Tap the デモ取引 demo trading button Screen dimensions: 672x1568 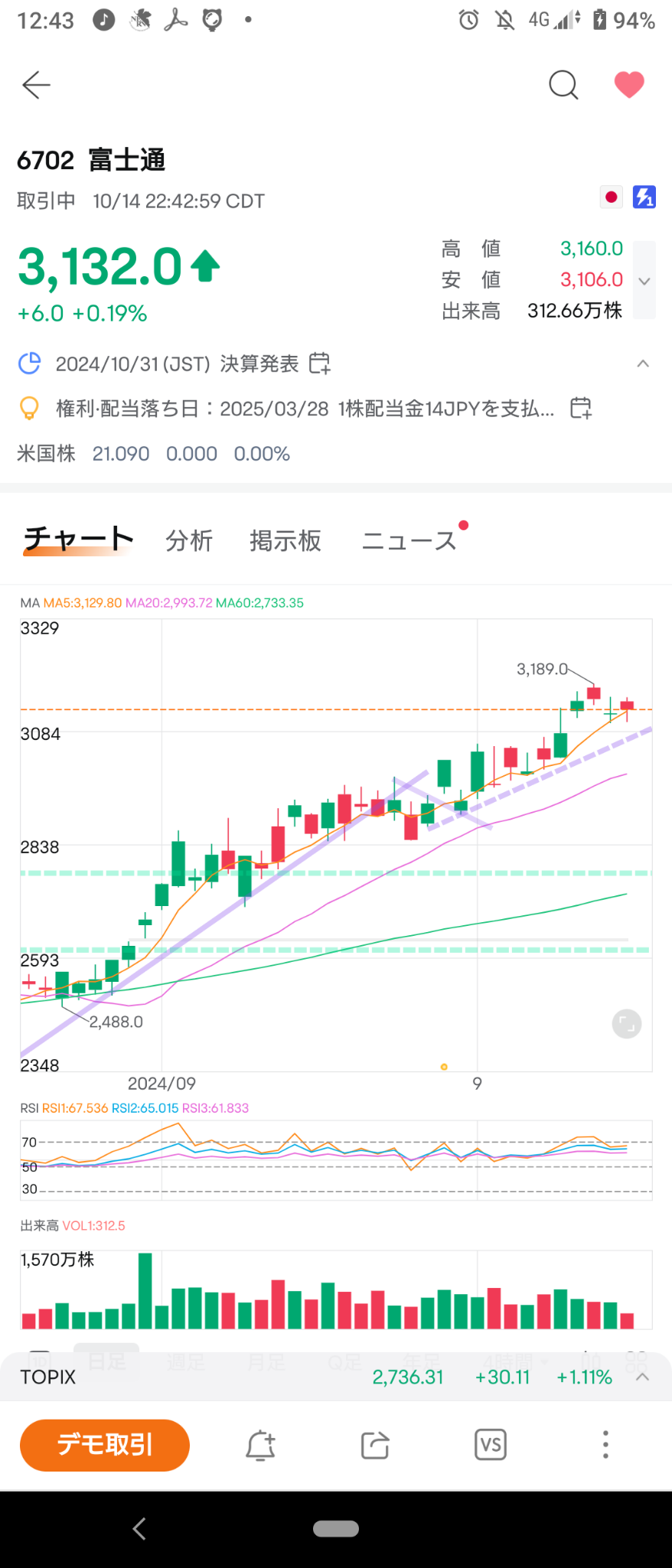tap(104, 1445)
